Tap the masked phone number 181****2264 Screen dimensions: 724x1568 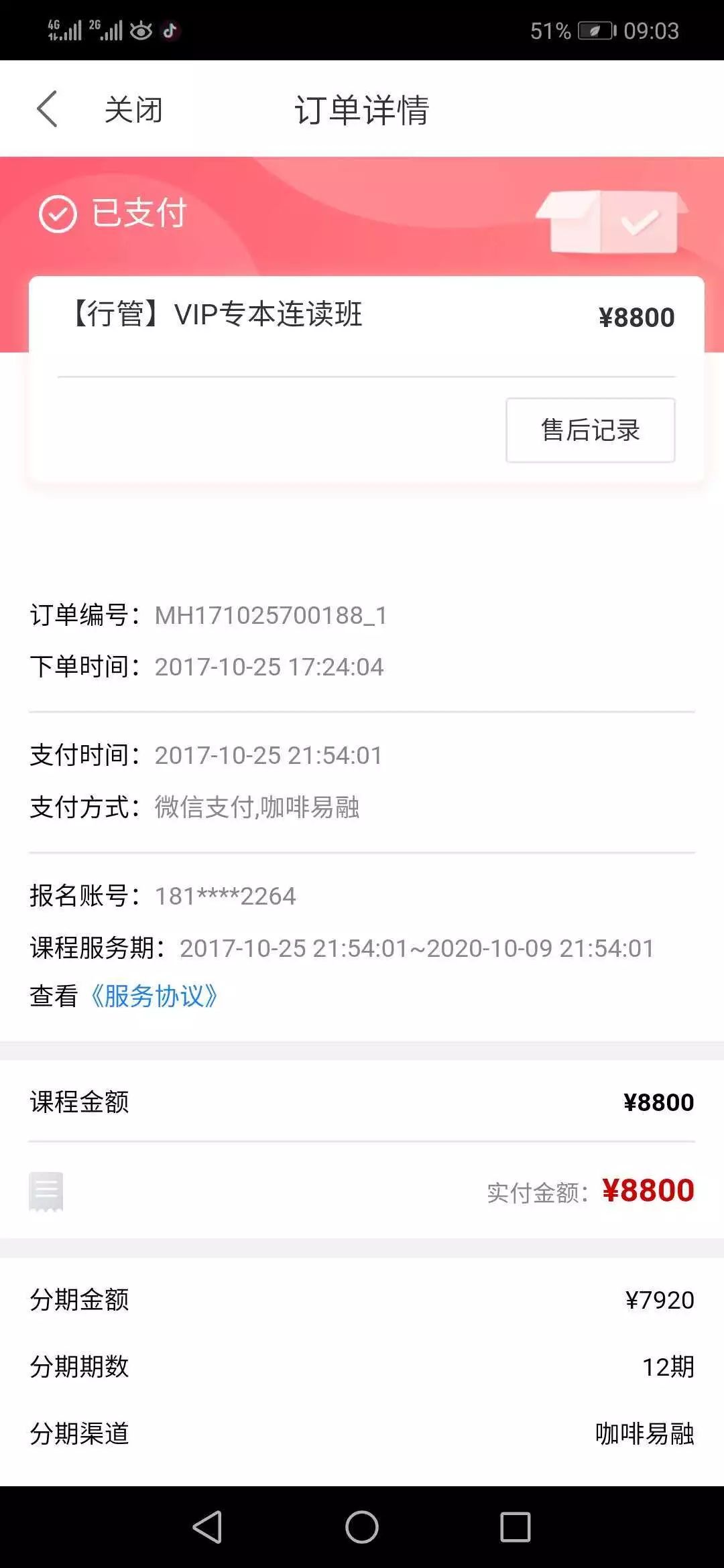(x=224, y=895)
